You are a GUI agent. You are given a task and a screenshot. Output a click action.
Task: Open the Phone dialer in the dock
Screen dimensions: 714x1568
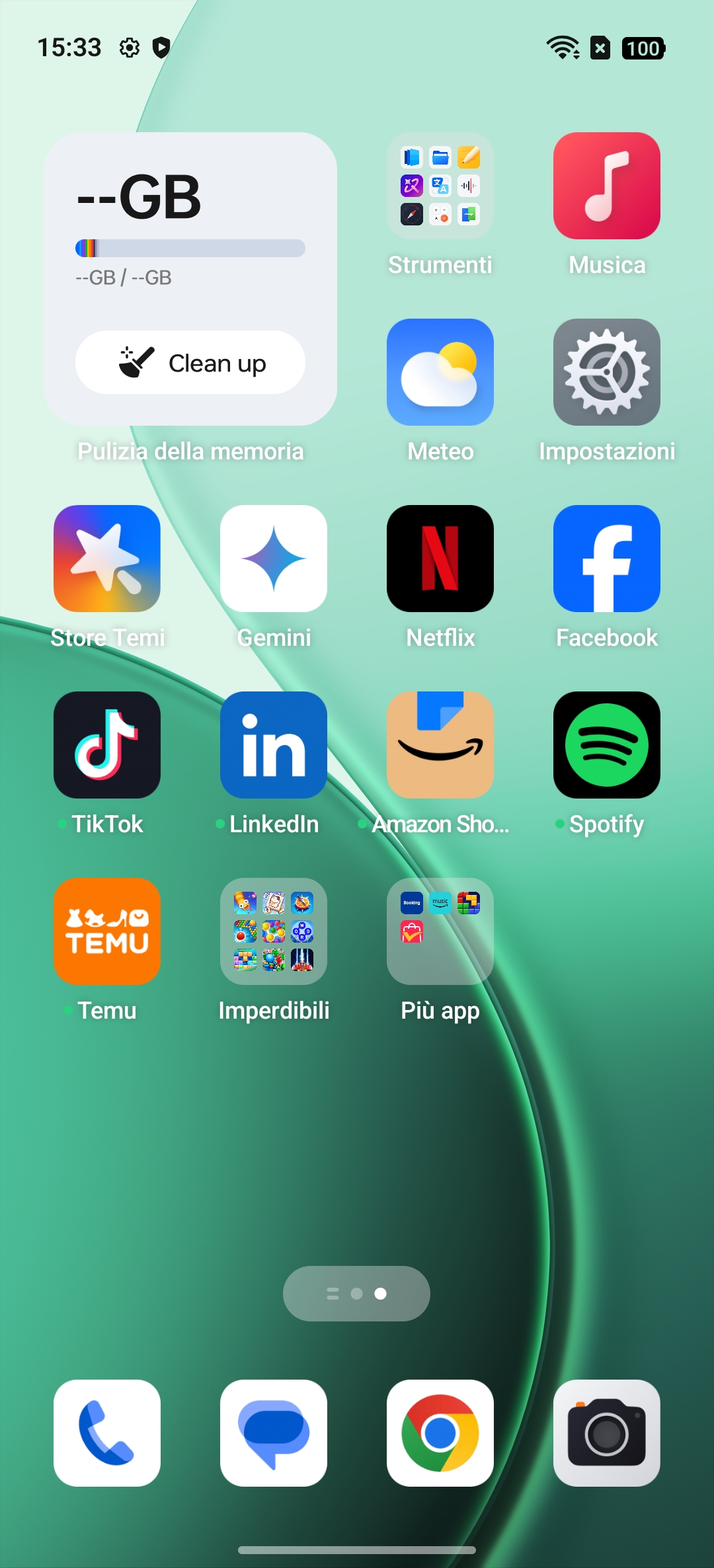pyautogui.click(x=107, y=1433)
